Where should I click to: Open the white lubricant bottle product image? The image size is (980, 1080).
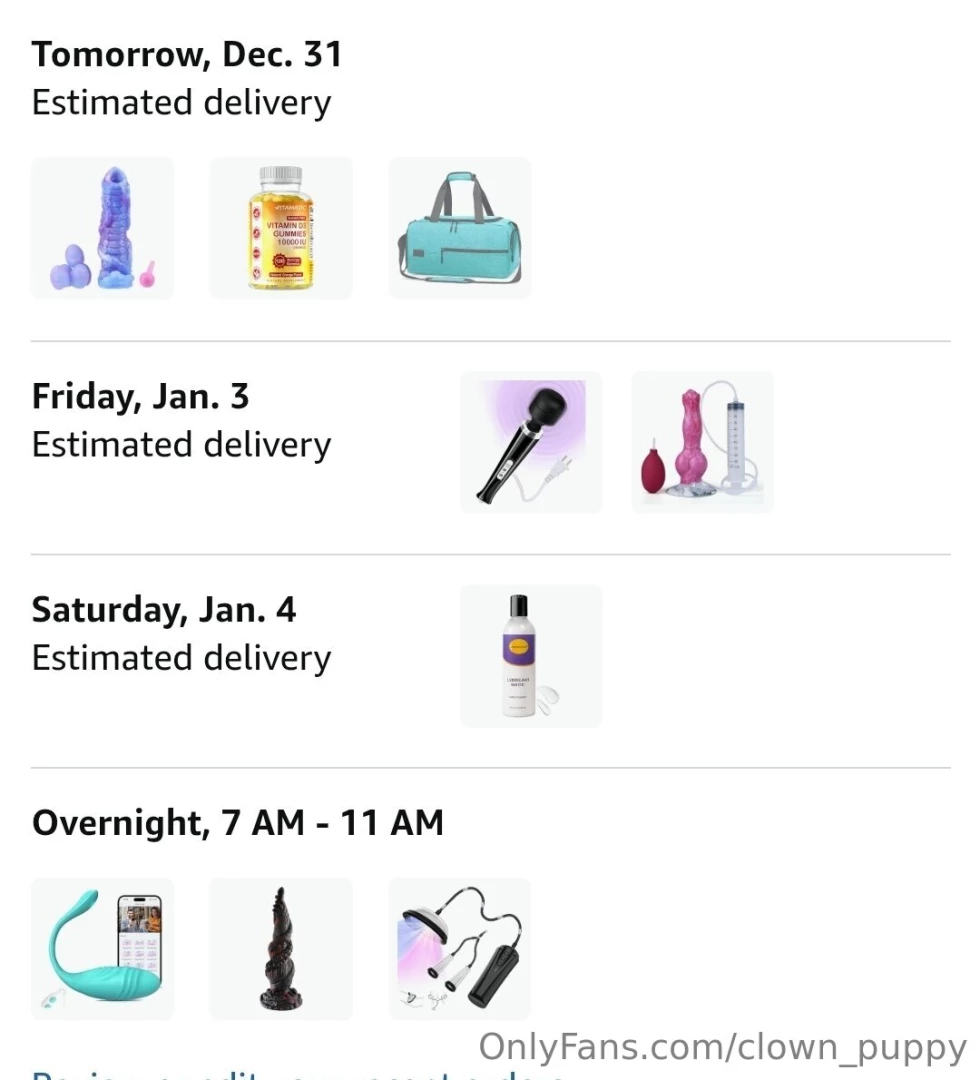[530, 655]
